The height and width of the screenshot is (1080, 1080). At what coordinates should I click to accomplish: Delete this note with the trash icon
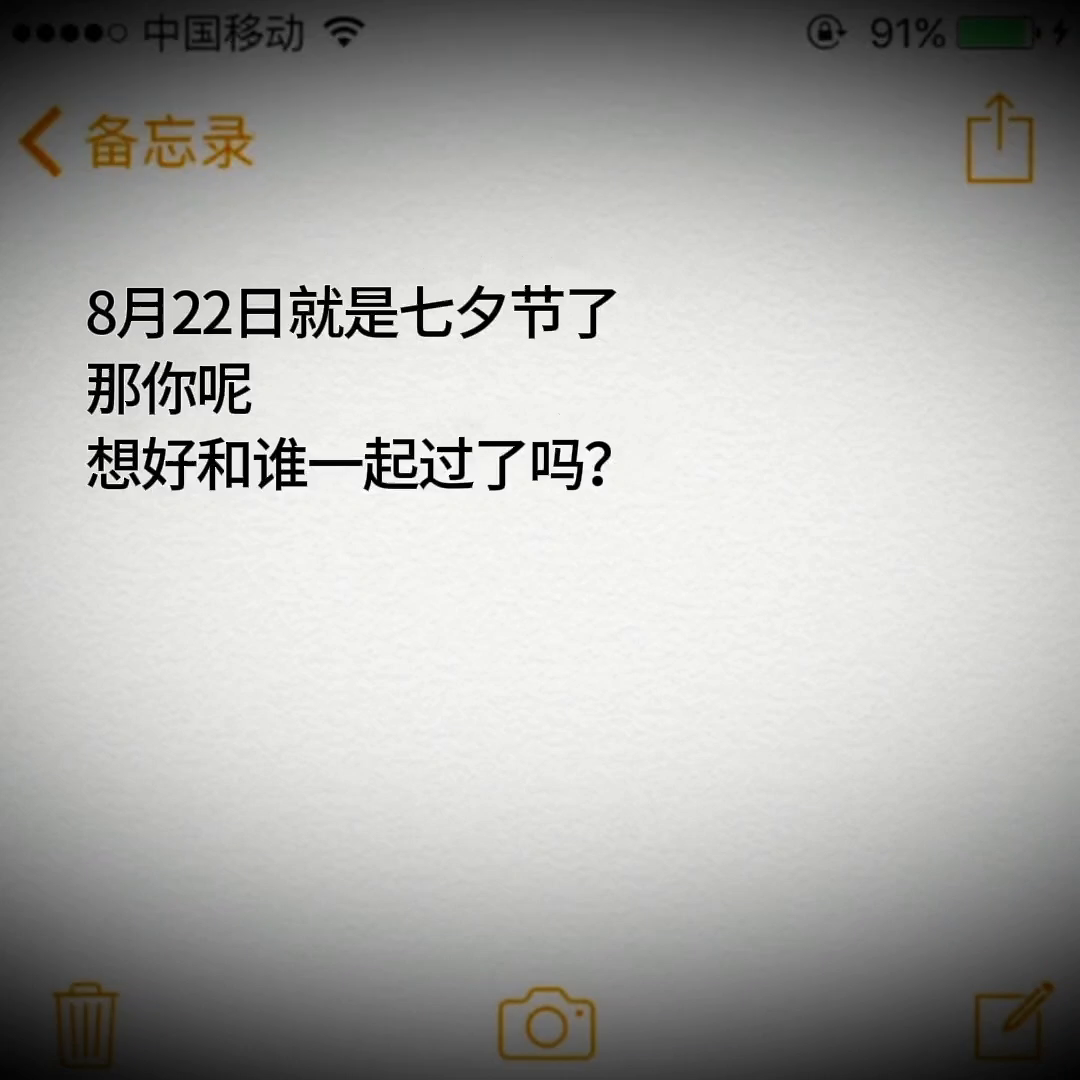pos(86,1024)
